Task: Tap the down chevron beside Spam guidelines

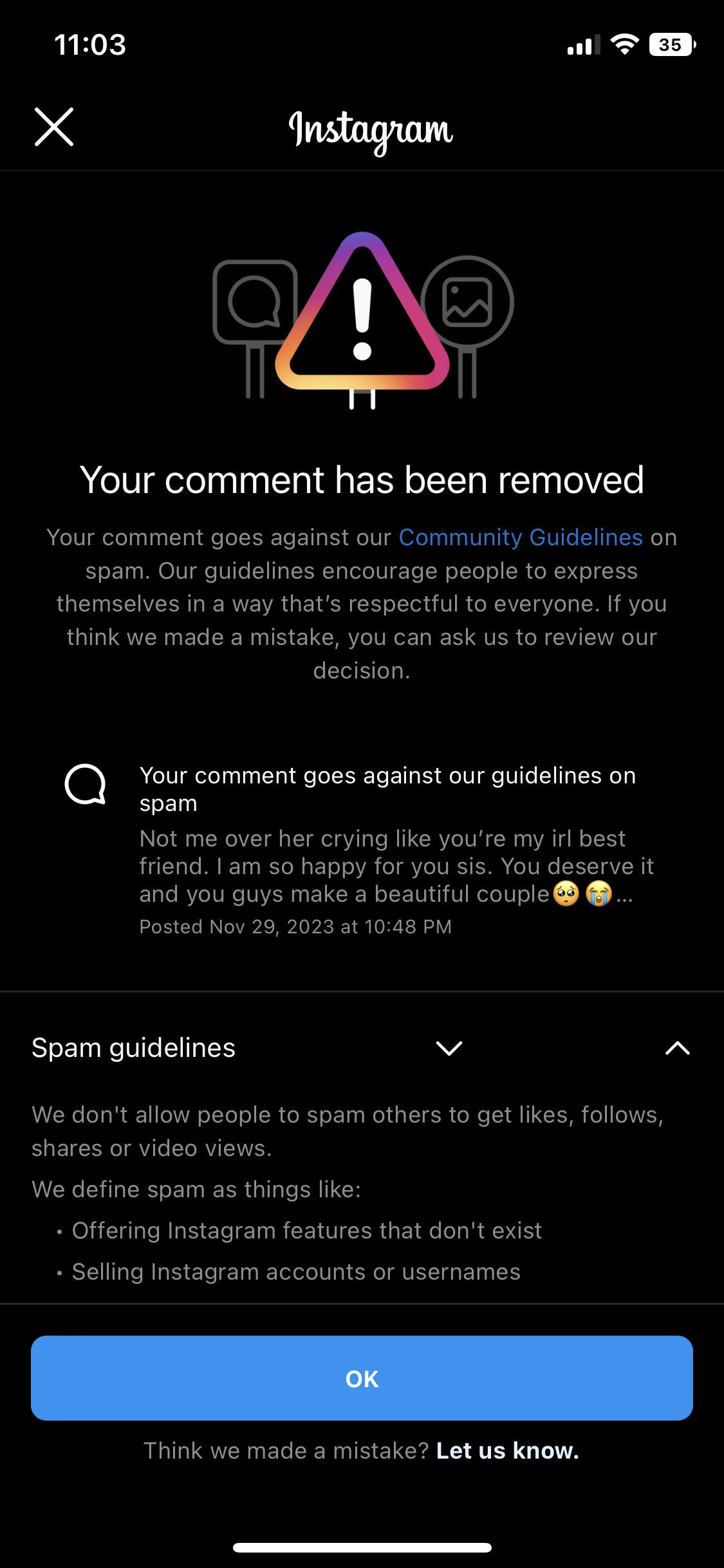Action: pyautogui.click(x=449, y=1049)
